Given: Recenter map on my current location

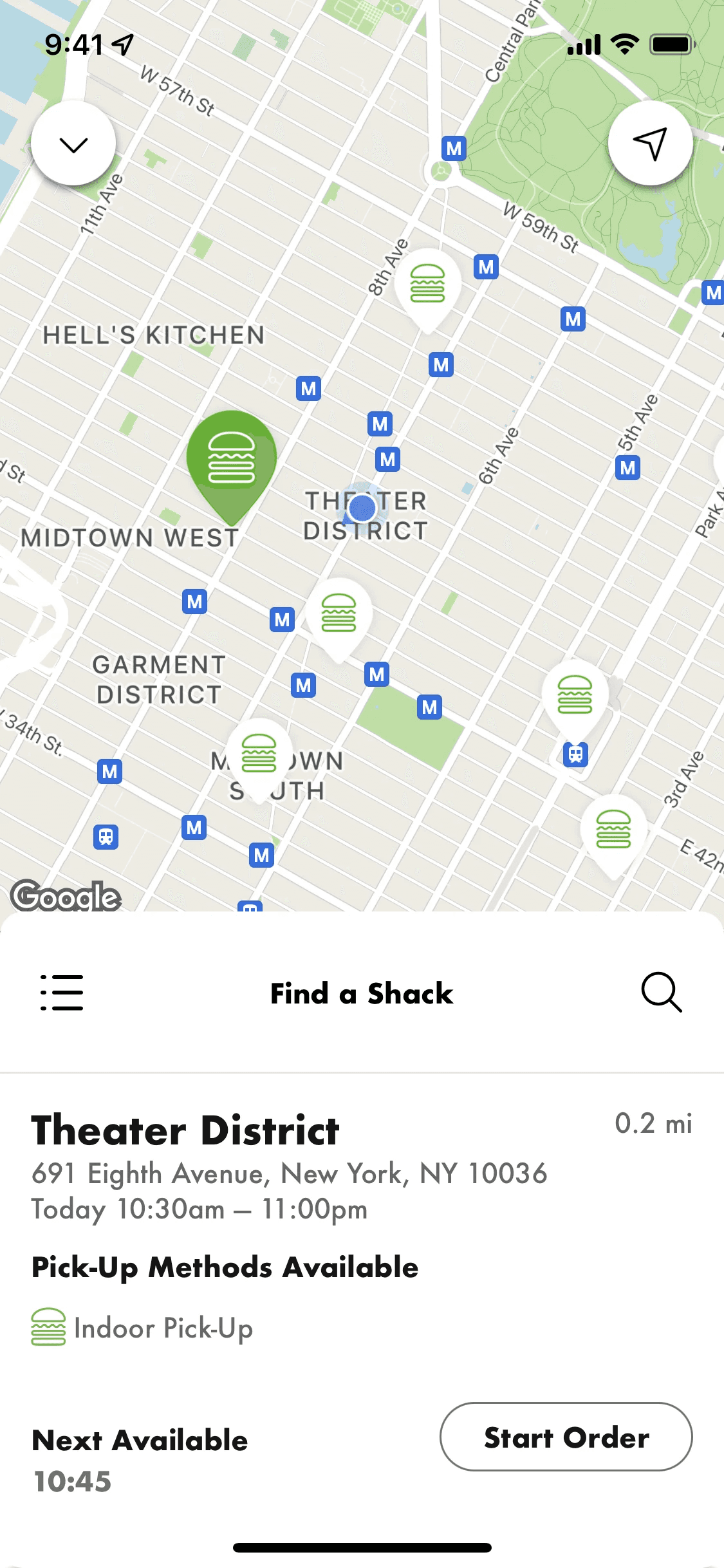Looking at the screenshot, I should pyautogui.click(x=650, y=143).
